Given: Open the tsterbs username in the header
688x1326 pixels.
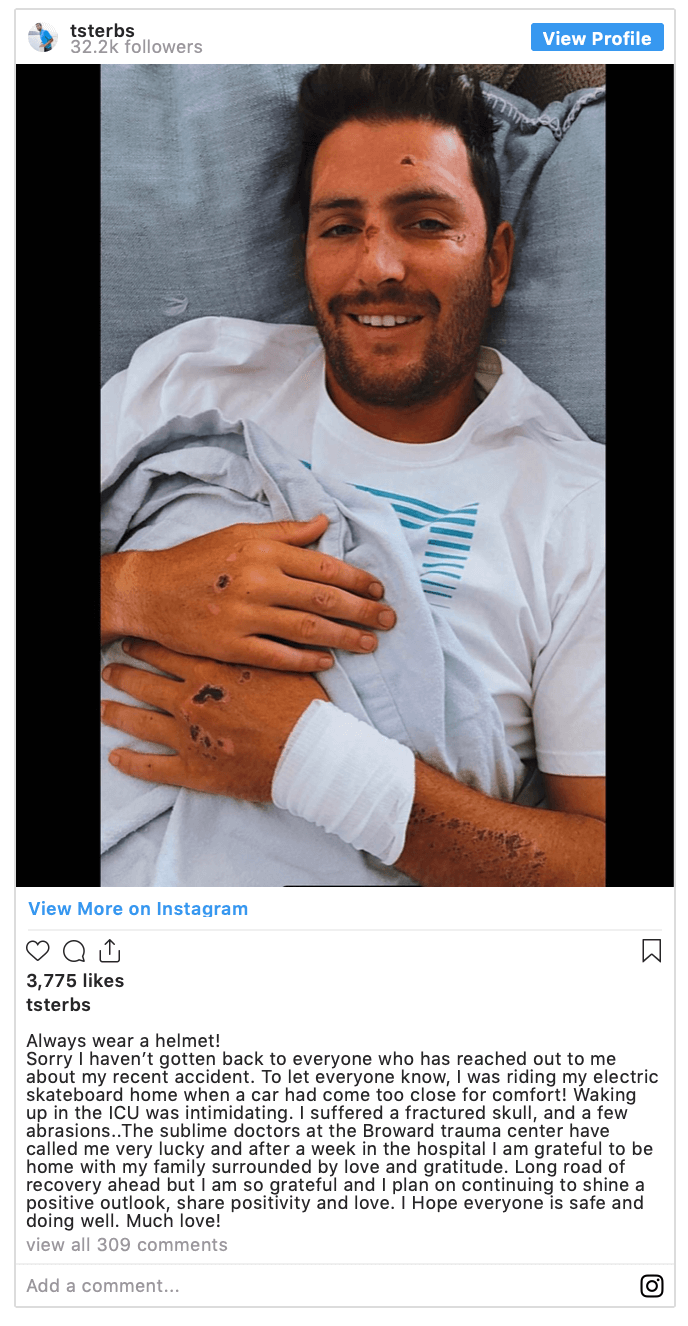Looking at the screenshot, I should pos(102,30).
